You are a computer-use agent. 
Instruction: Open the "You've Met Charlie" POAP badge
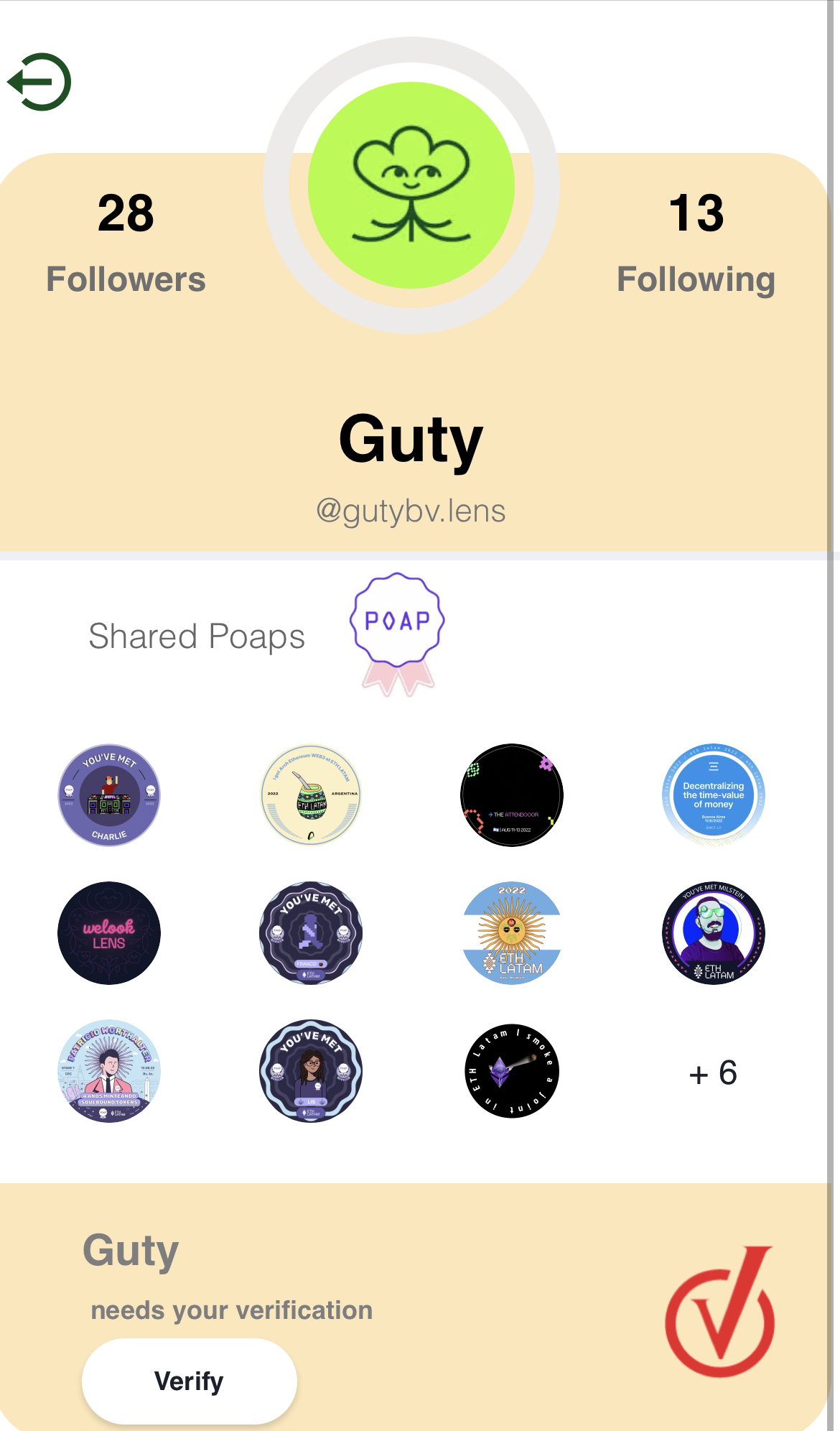108,794
